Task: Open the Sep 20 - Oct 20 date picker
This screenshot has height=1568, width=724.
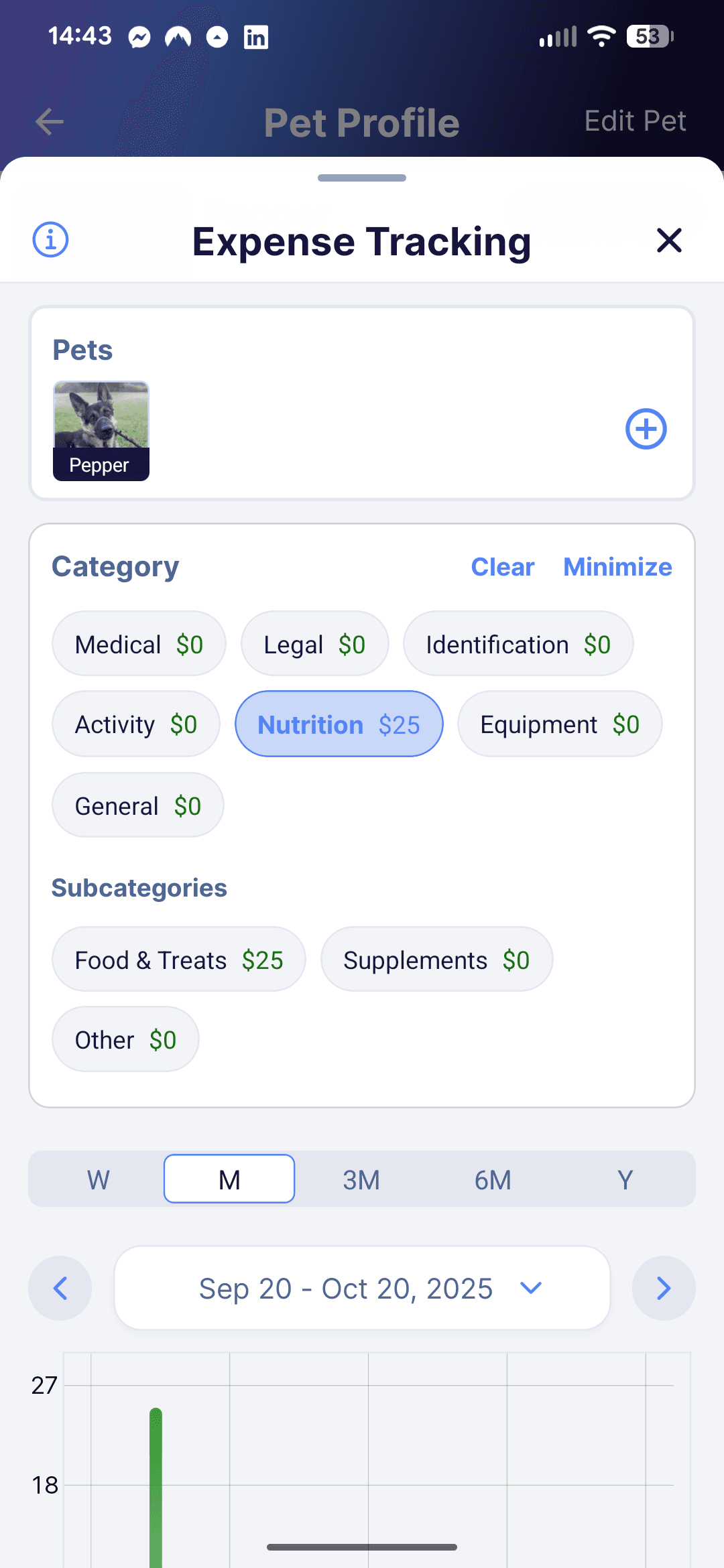Action: (x=361, y=1287)
